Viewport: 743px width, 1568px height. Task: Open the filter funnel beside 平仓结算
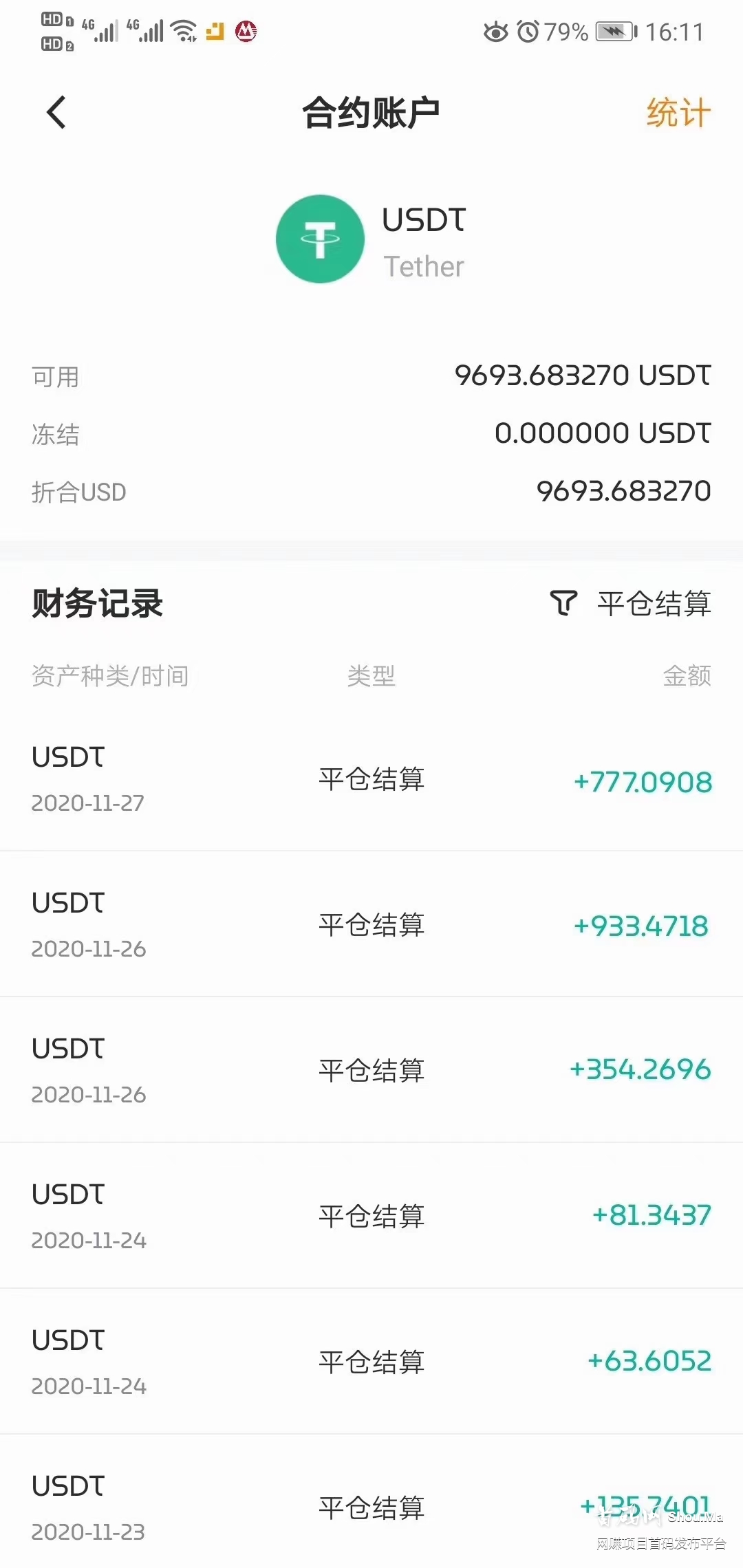point(561,604)
